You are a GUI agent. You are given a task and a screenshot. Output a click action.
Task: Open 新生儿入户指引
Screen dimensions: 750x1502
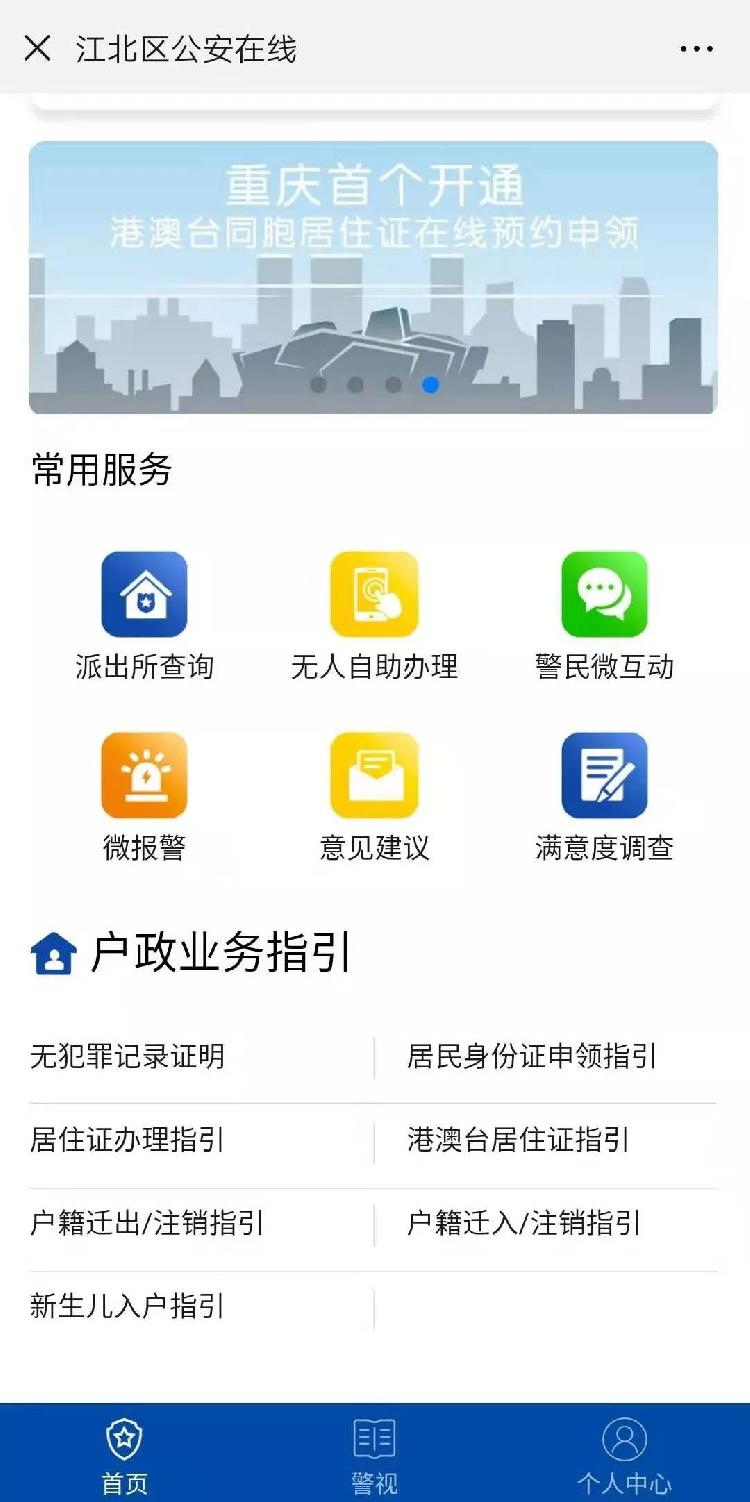(127, 1306)
